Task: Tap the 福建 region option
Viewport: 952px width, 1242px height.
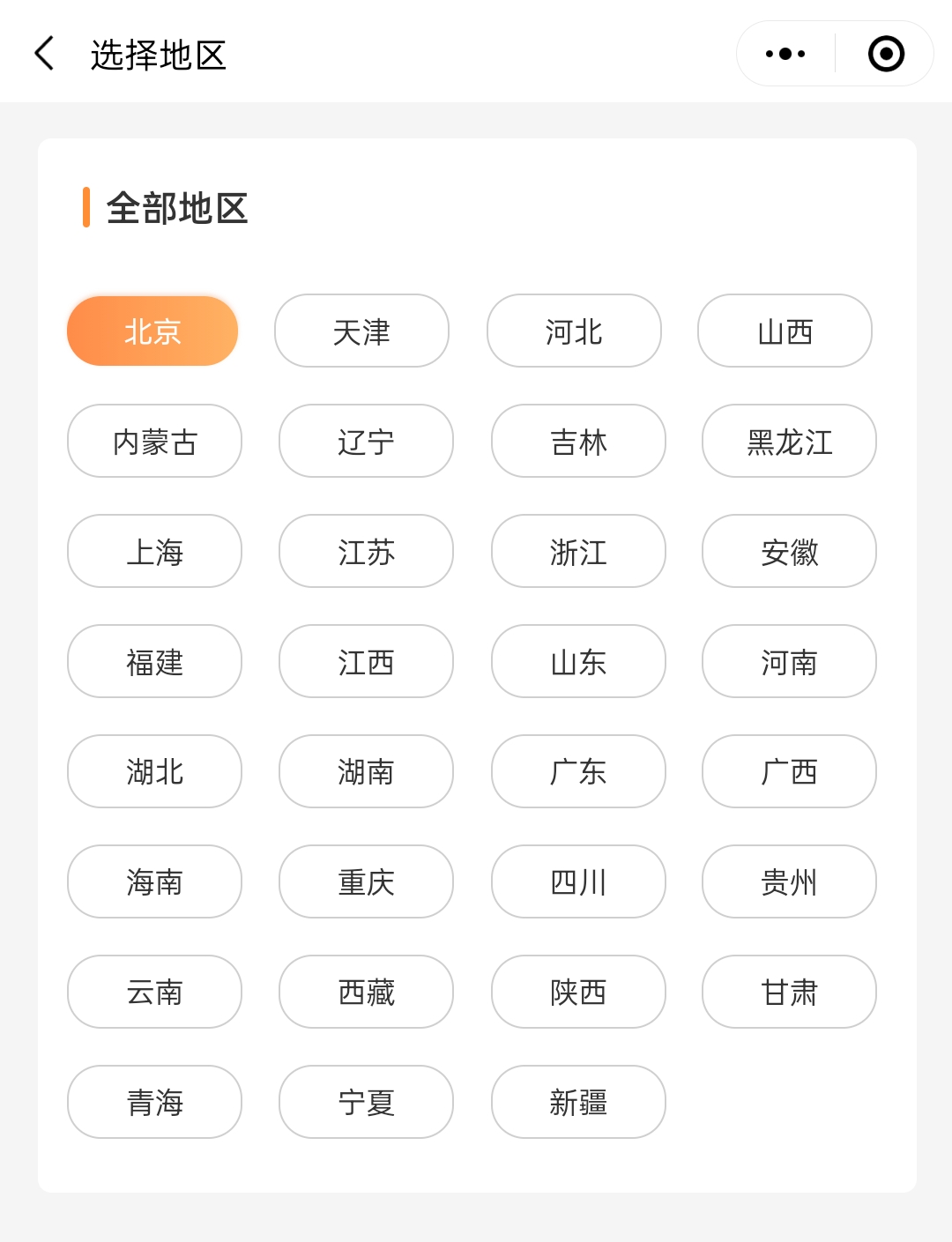Action: (x=154, y=661)
